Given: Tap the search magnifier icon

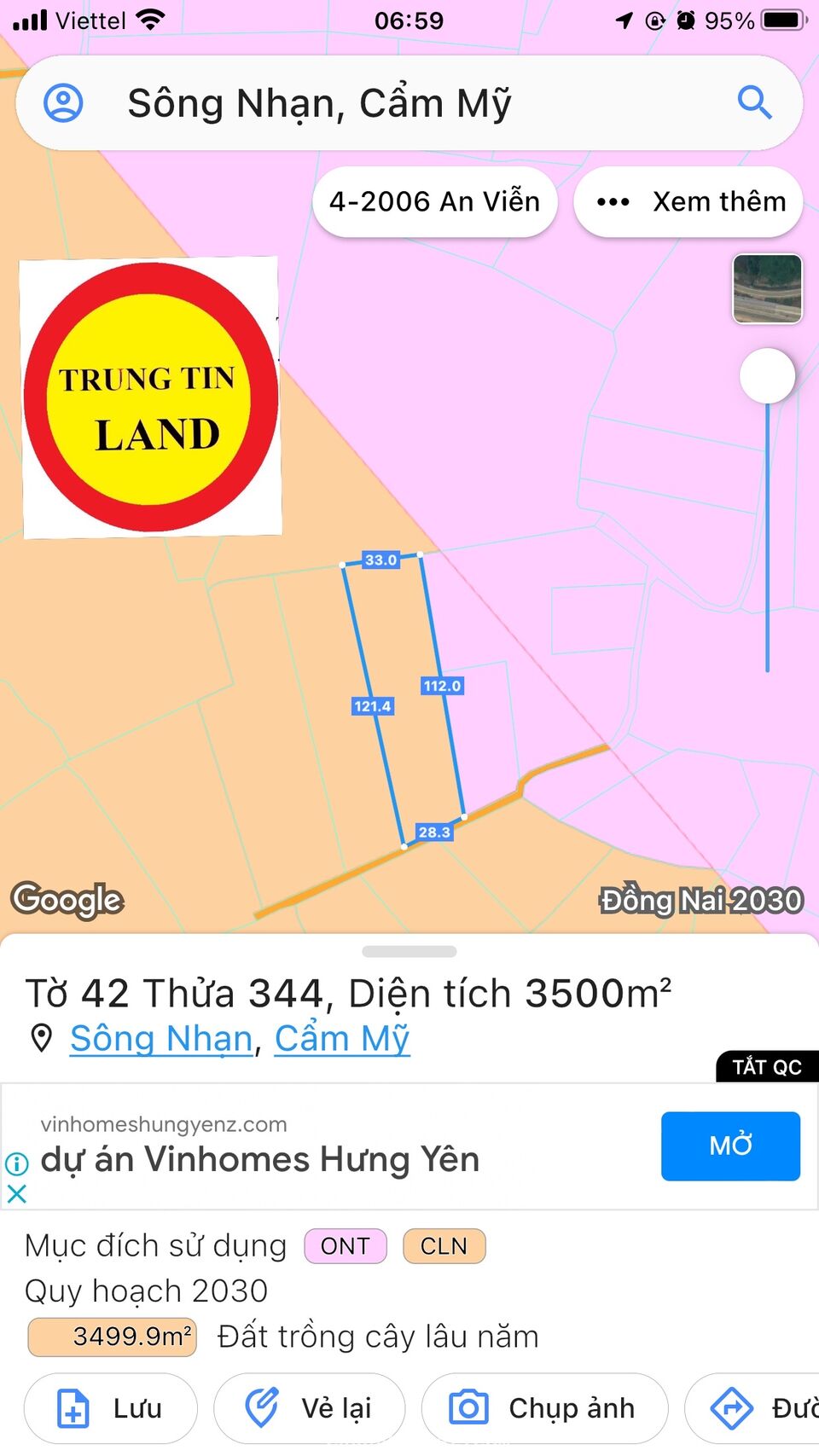Looking at the screenshot, I should click(754, 103).
